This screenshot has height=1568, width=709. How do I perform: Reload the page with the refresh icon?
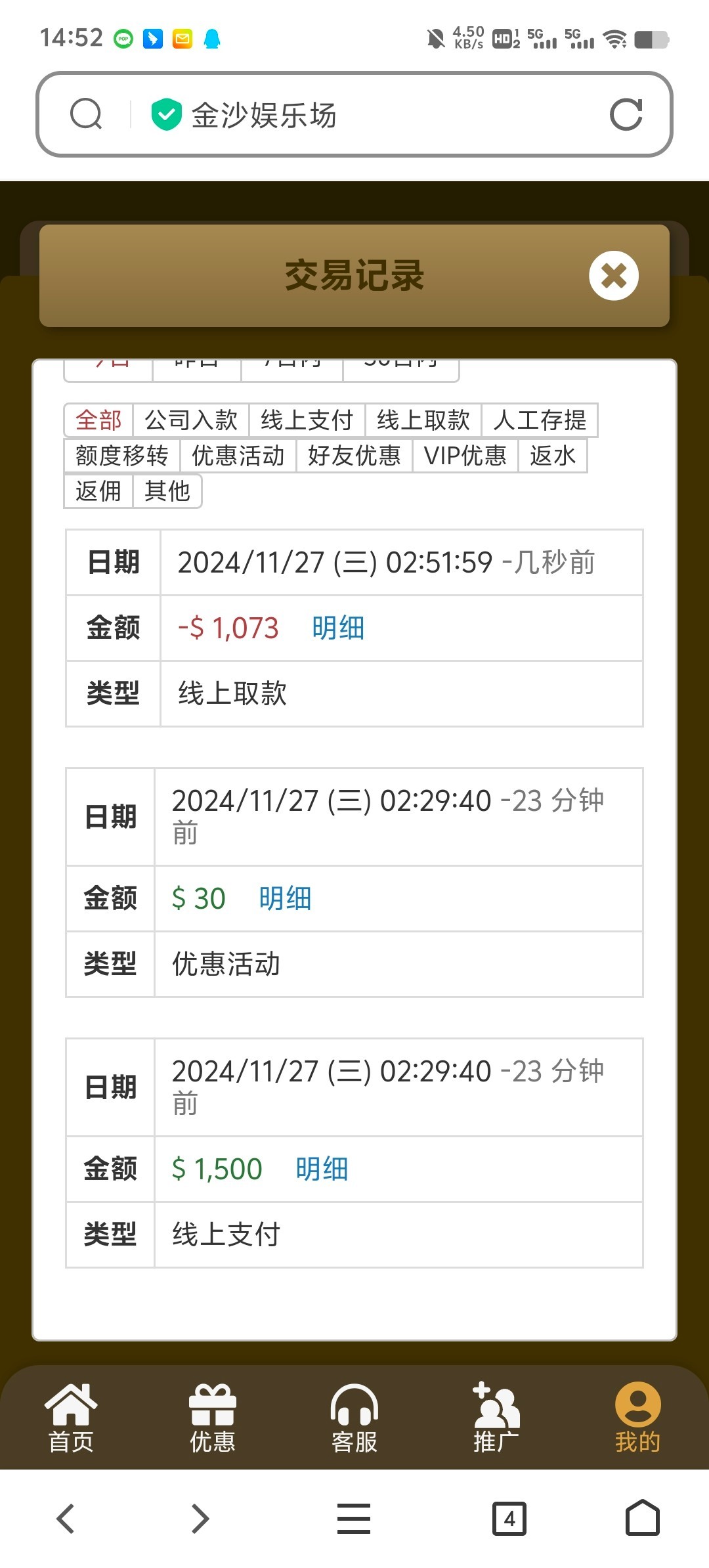pos(626,115)
